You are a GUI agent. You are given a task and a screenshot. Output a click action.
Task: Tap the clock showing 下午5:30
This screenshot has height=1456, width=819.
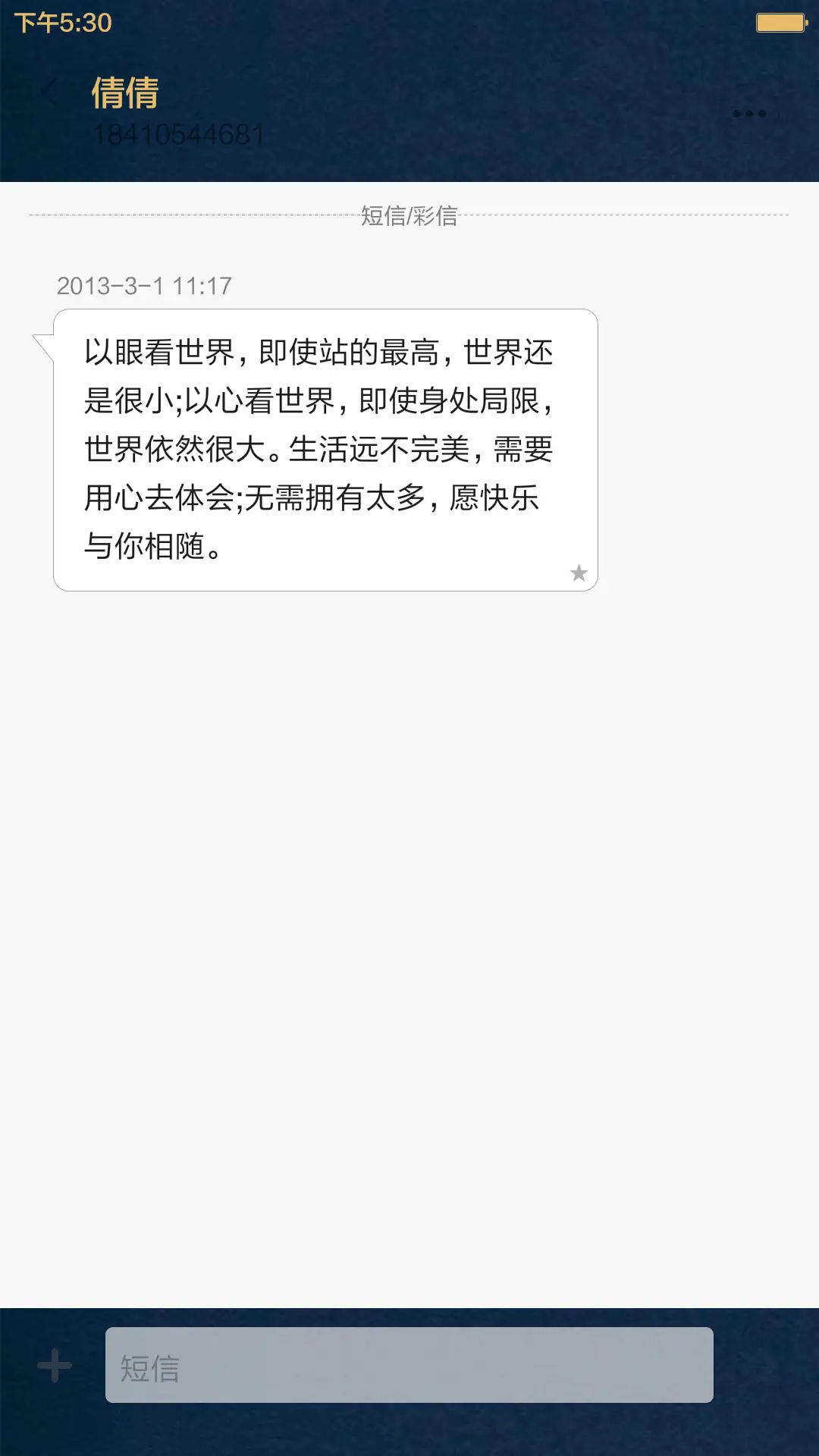61,24
